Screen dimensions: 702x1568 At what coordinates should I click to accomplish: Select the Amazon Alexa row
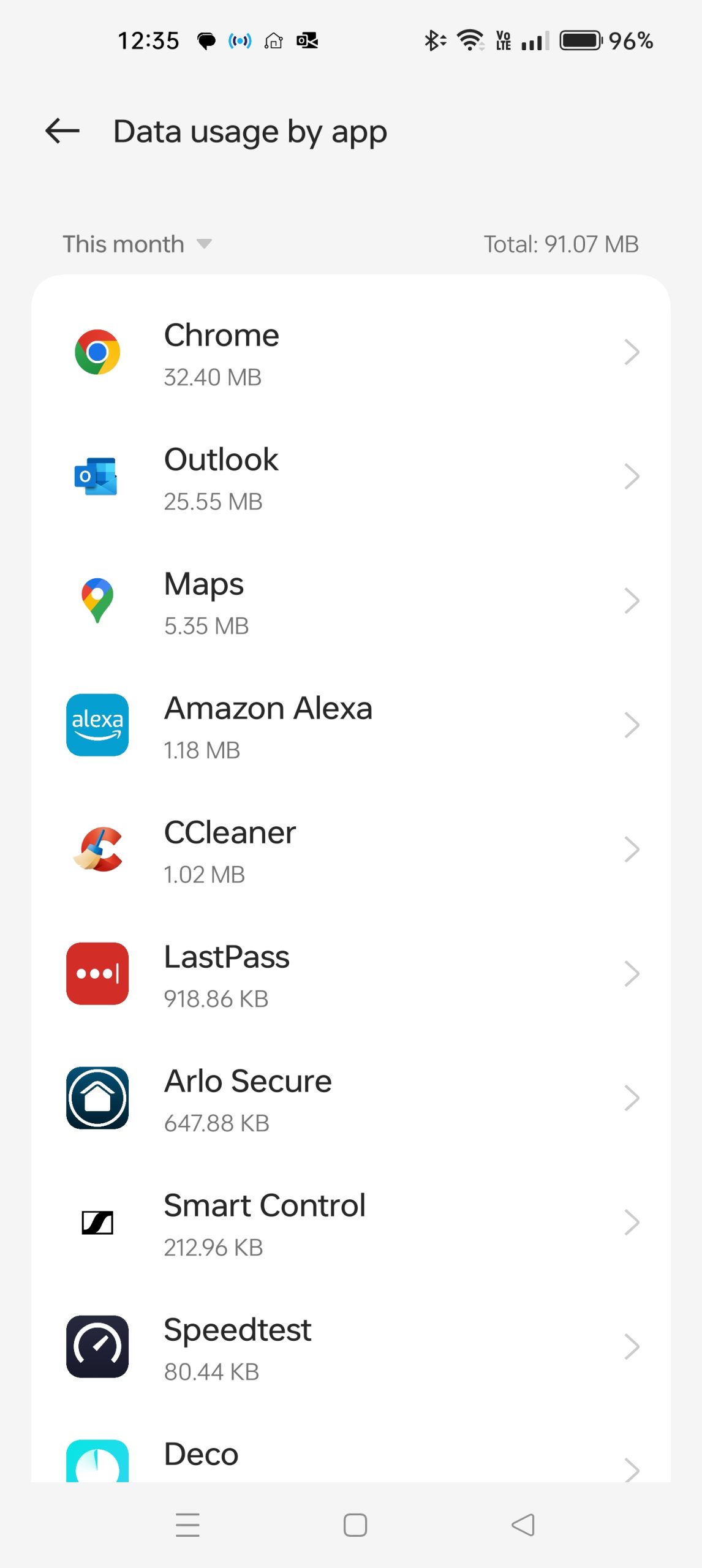tap(350, 726)
